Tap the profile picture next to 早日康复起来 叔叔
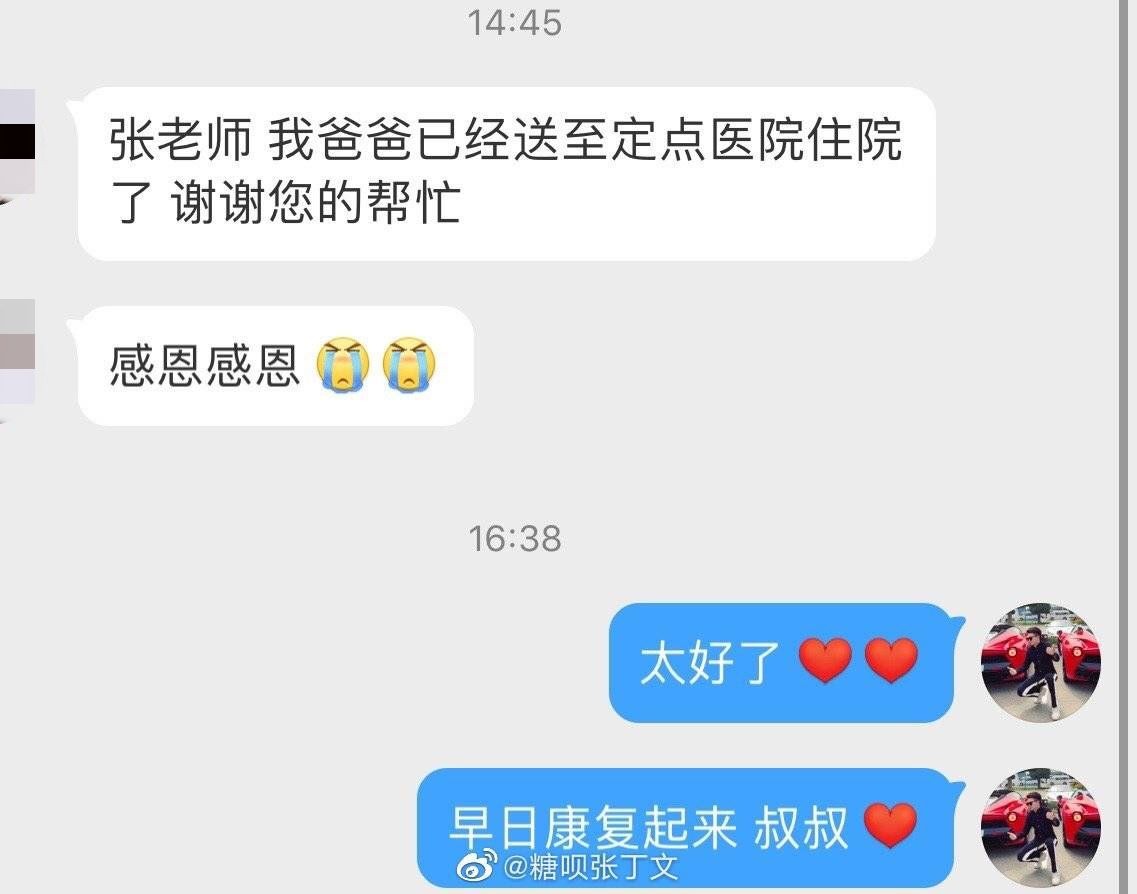This screenshot has height=894, width=1137. pos(1042,826)
